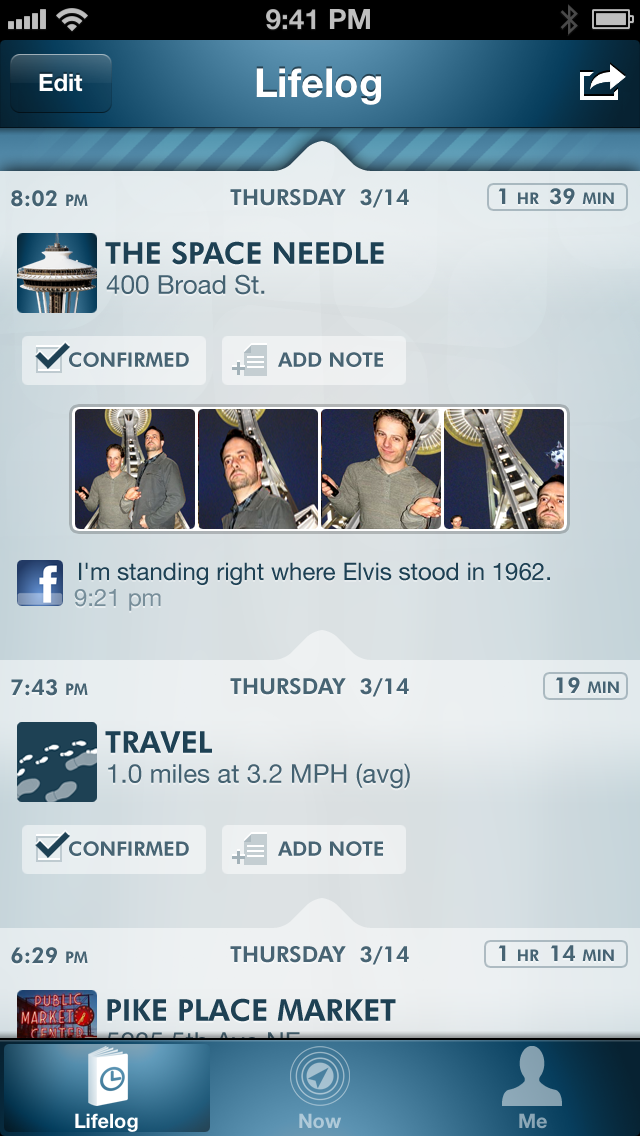
Task: Toggle Confirmed for The Space Needle
Action: tap(113, 360)
